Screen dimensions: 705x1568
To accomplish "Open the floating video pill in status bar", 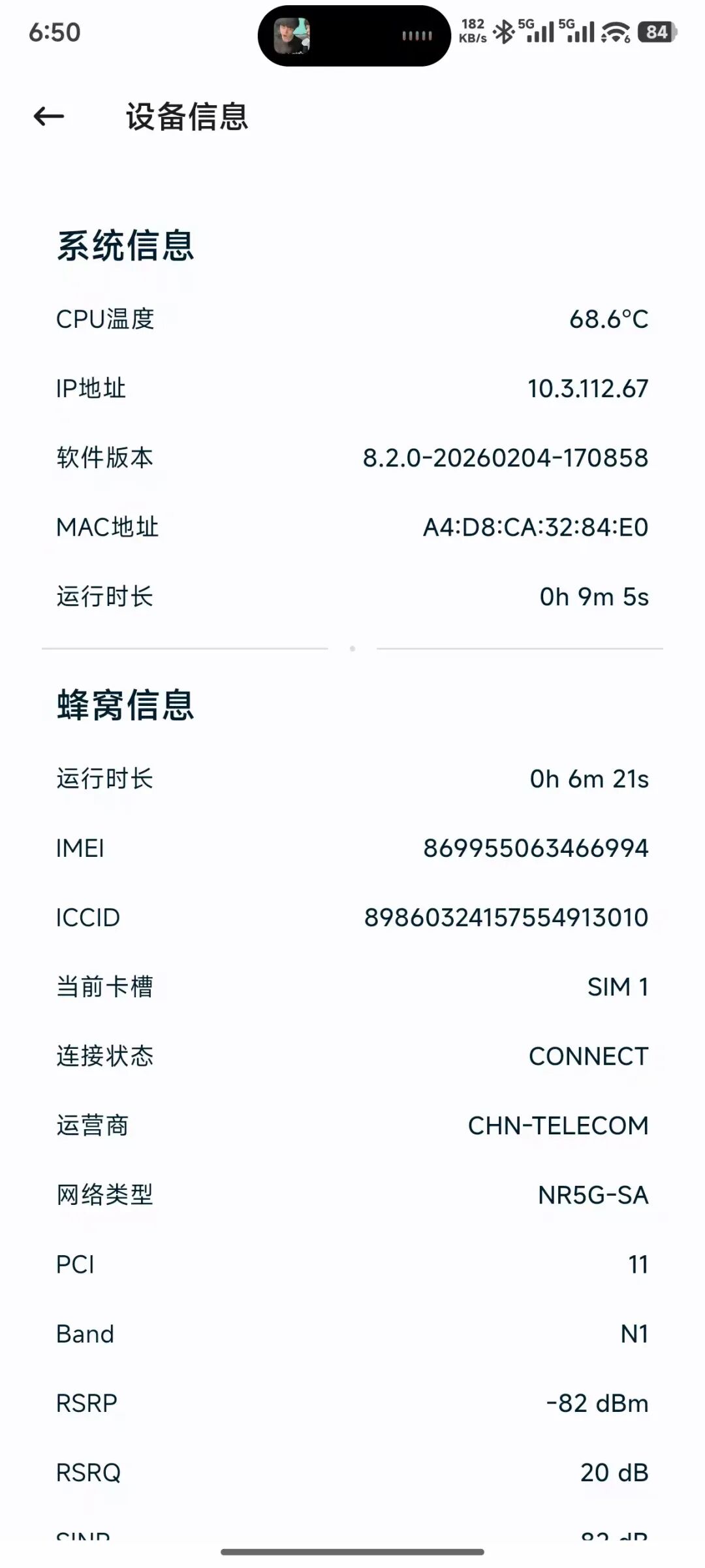I will coord(354,36).
